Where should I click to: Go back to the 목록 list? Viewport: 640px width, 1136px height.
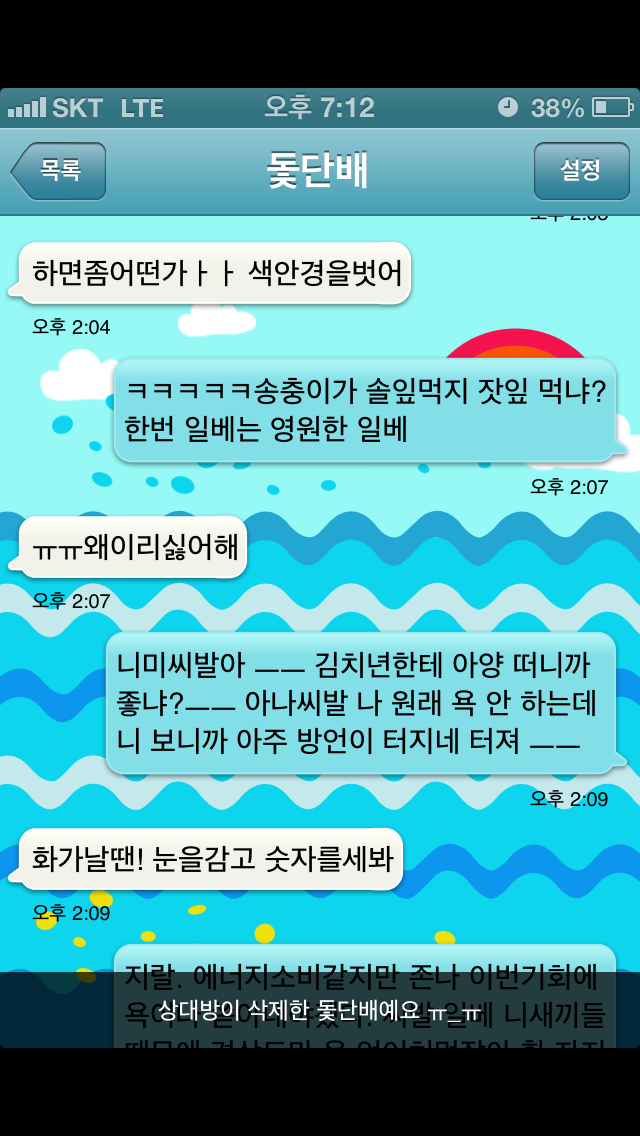60,171
